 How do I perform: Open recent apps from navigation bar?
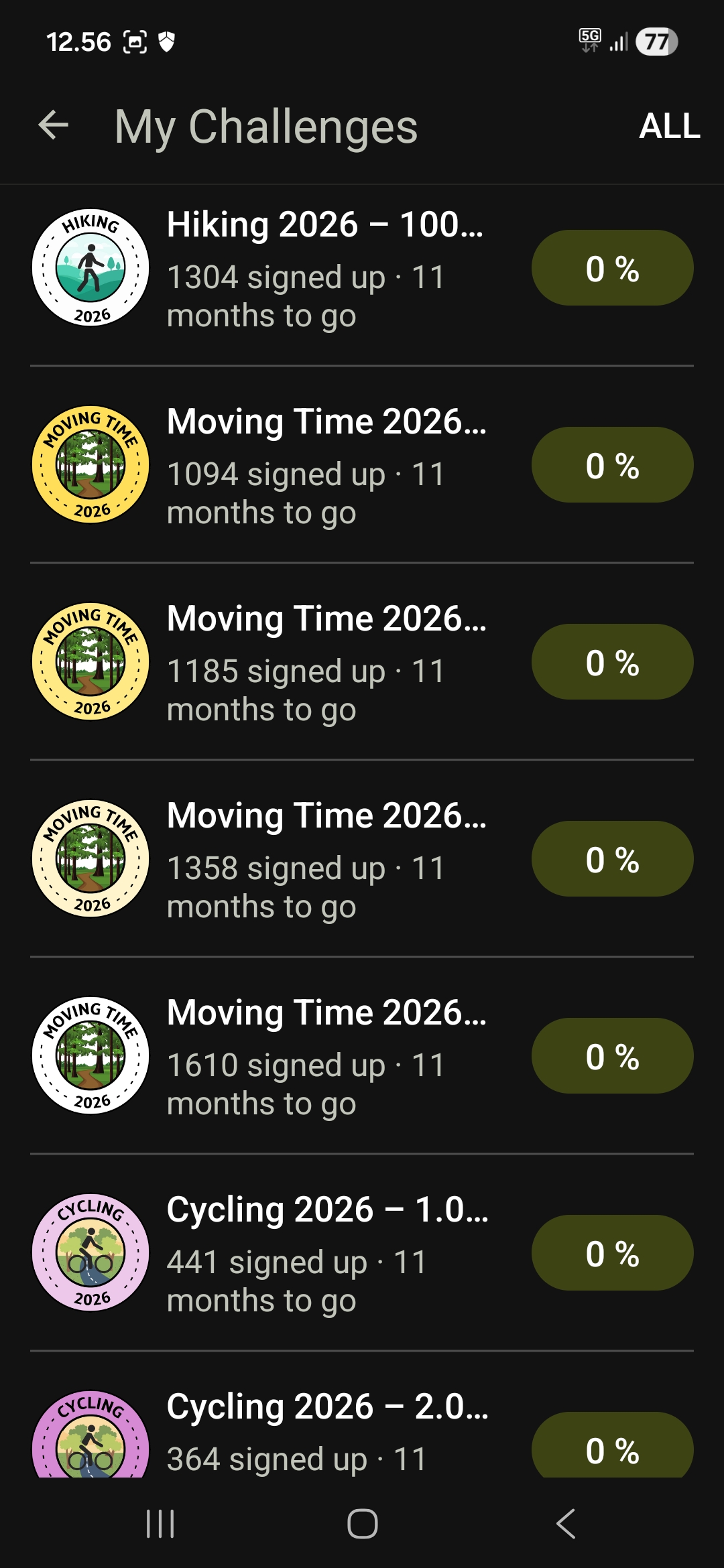click(160, 1524)
